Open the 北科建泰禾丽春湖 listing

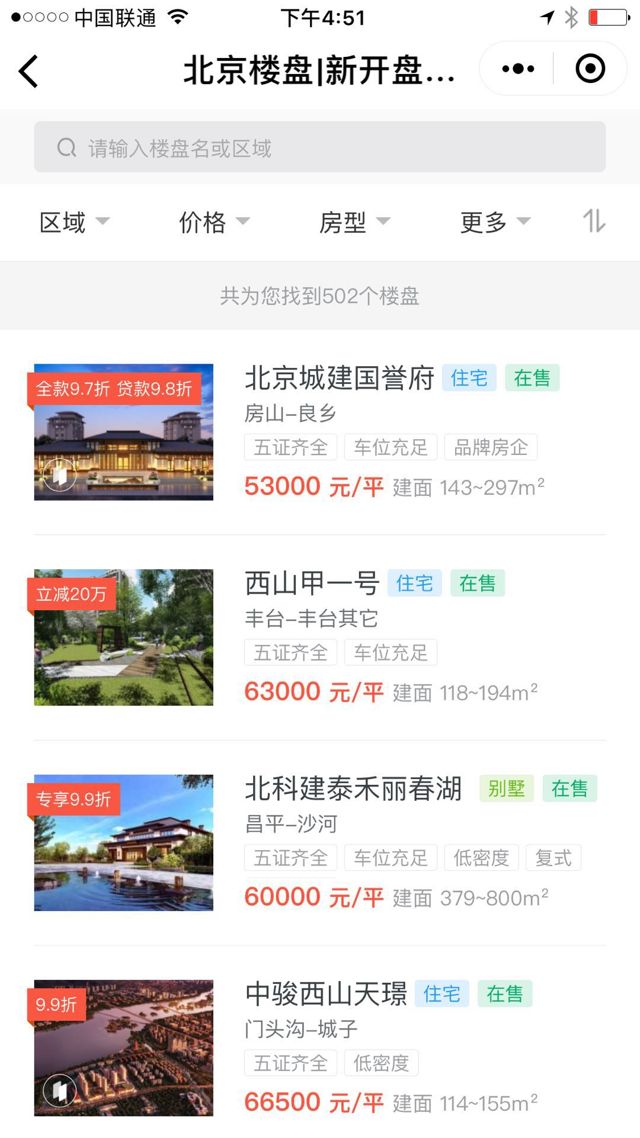click(353, 789)
